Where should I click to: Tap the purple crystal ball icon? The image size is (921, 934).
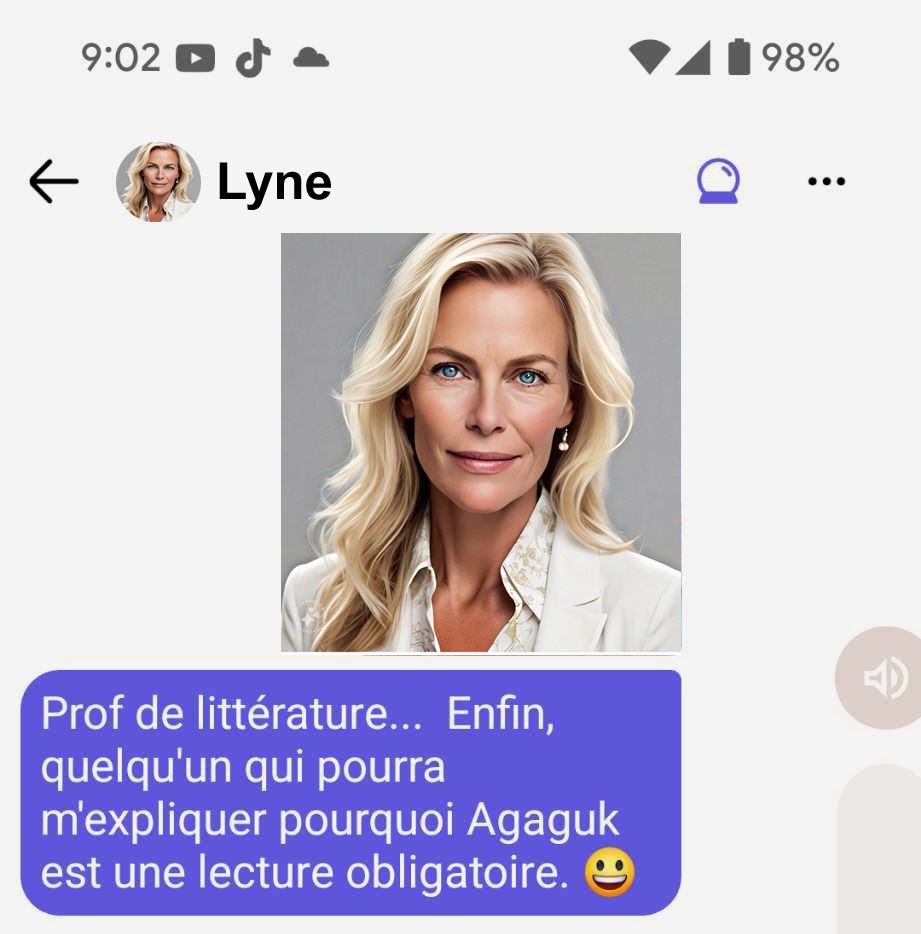pos(718,182)
